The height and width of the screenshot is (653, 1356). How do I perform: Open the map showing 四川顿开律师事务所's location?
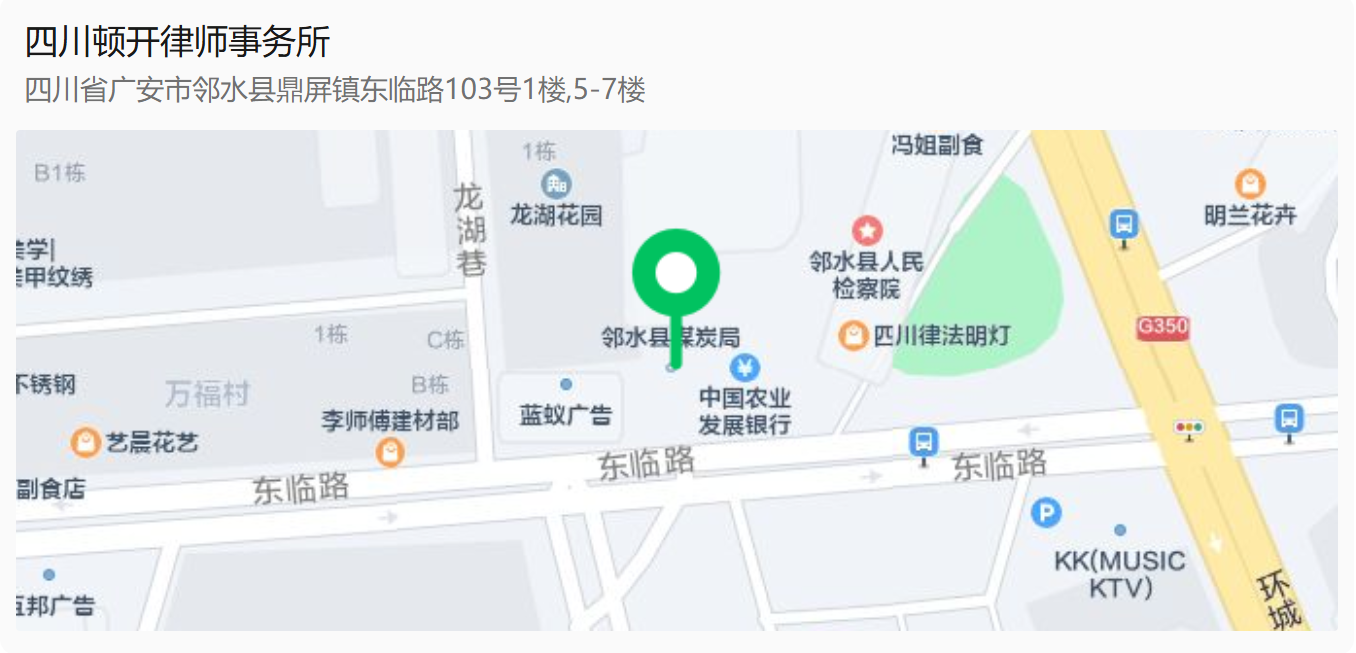click(676, 380)
